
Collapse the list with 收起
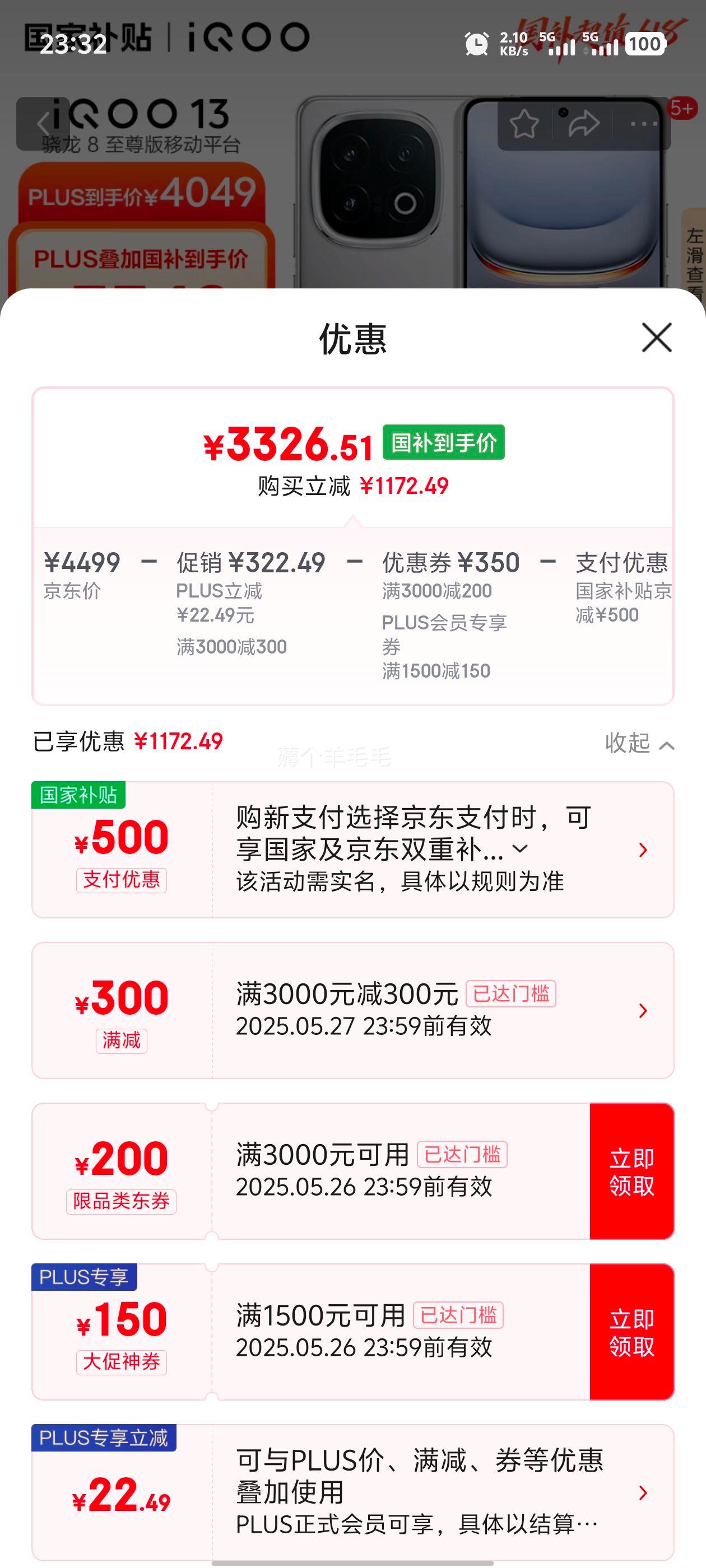639,743
